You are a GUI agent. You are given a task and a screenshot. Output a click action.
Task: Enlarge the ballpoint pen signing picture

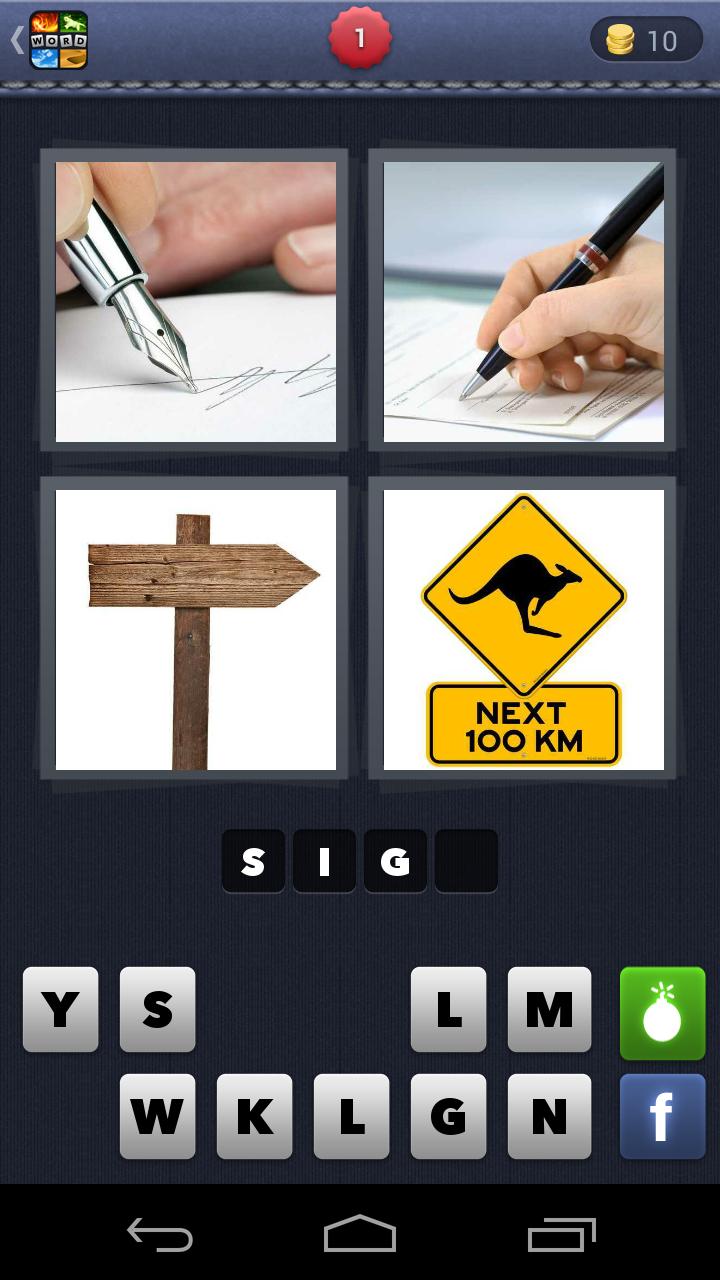click(524, 302)
